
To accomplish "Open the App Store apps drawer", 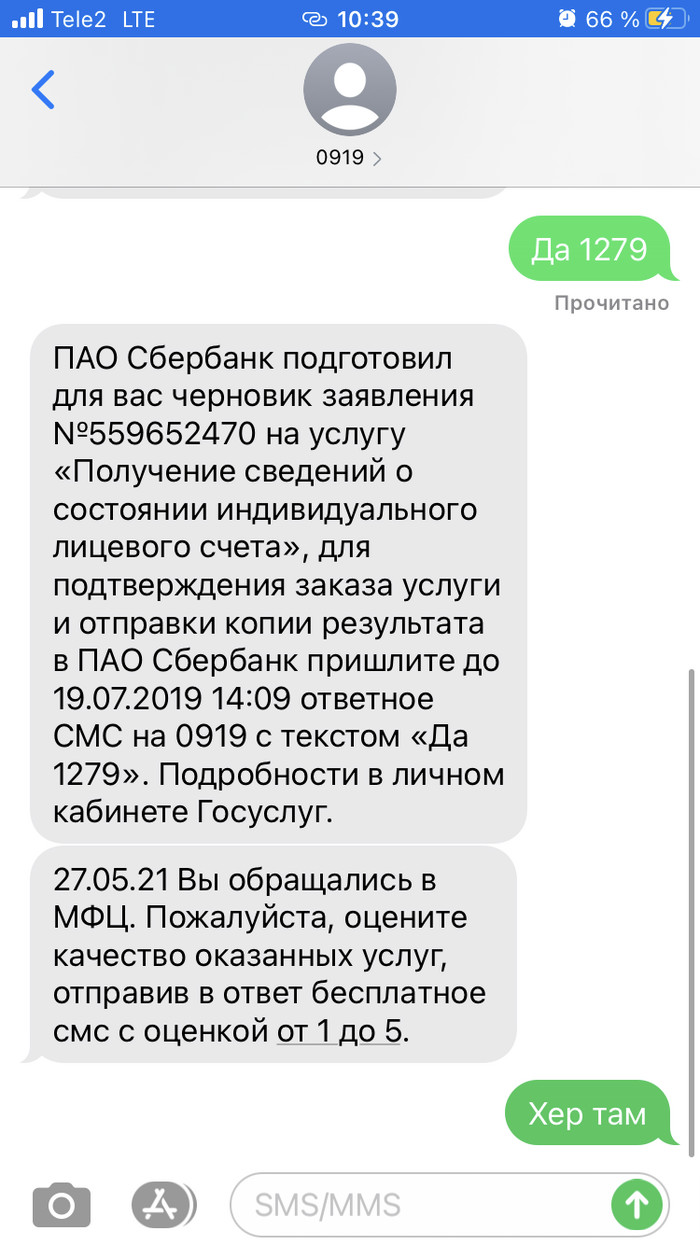I will point(161,1205).
